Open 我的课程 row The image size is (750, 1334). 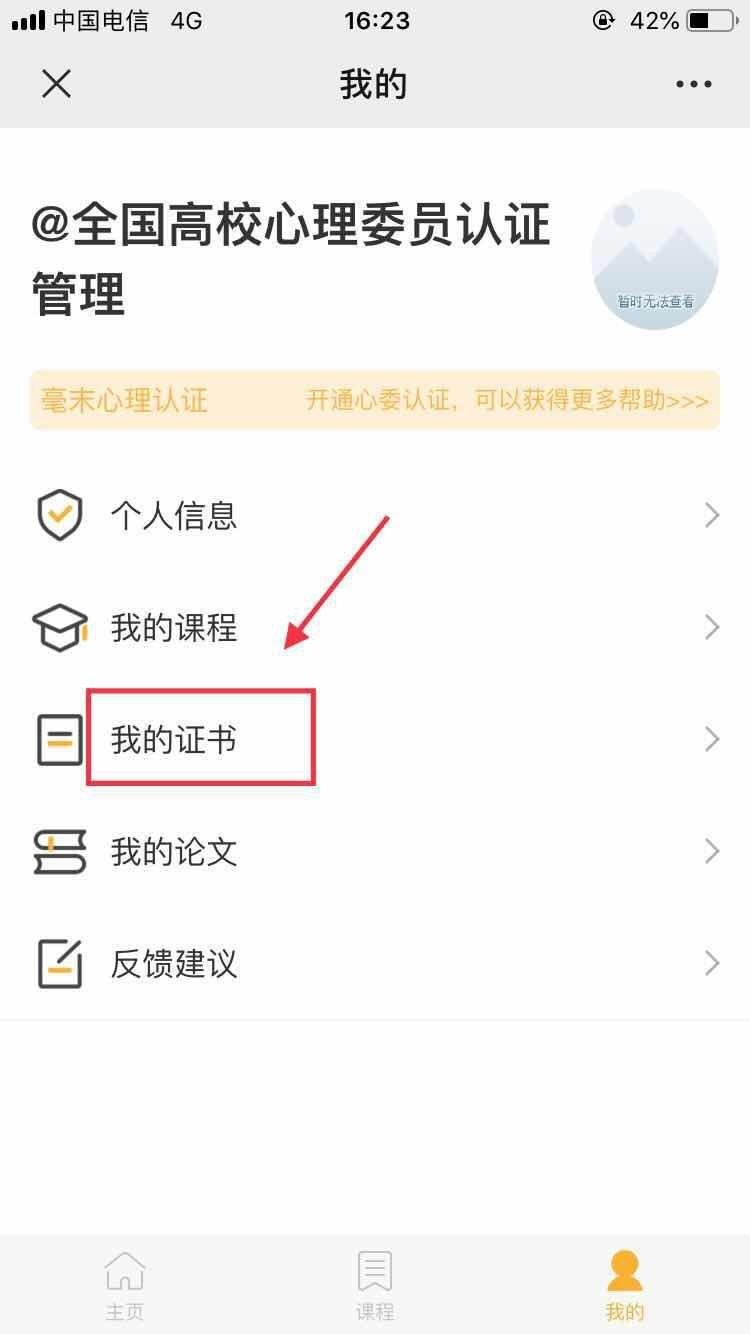(x=375, y=628)
